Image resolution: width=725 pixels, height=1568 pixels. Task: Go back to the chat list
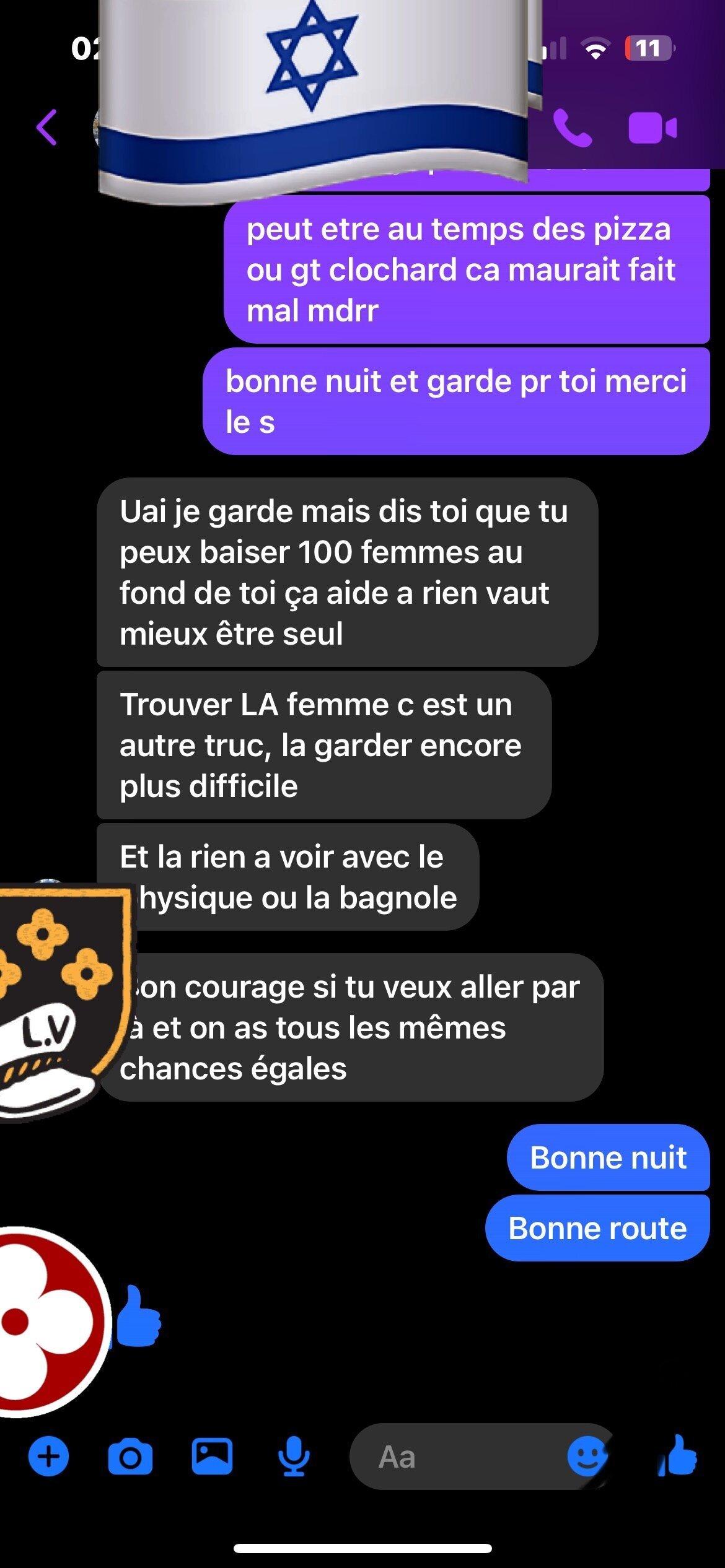47,128
